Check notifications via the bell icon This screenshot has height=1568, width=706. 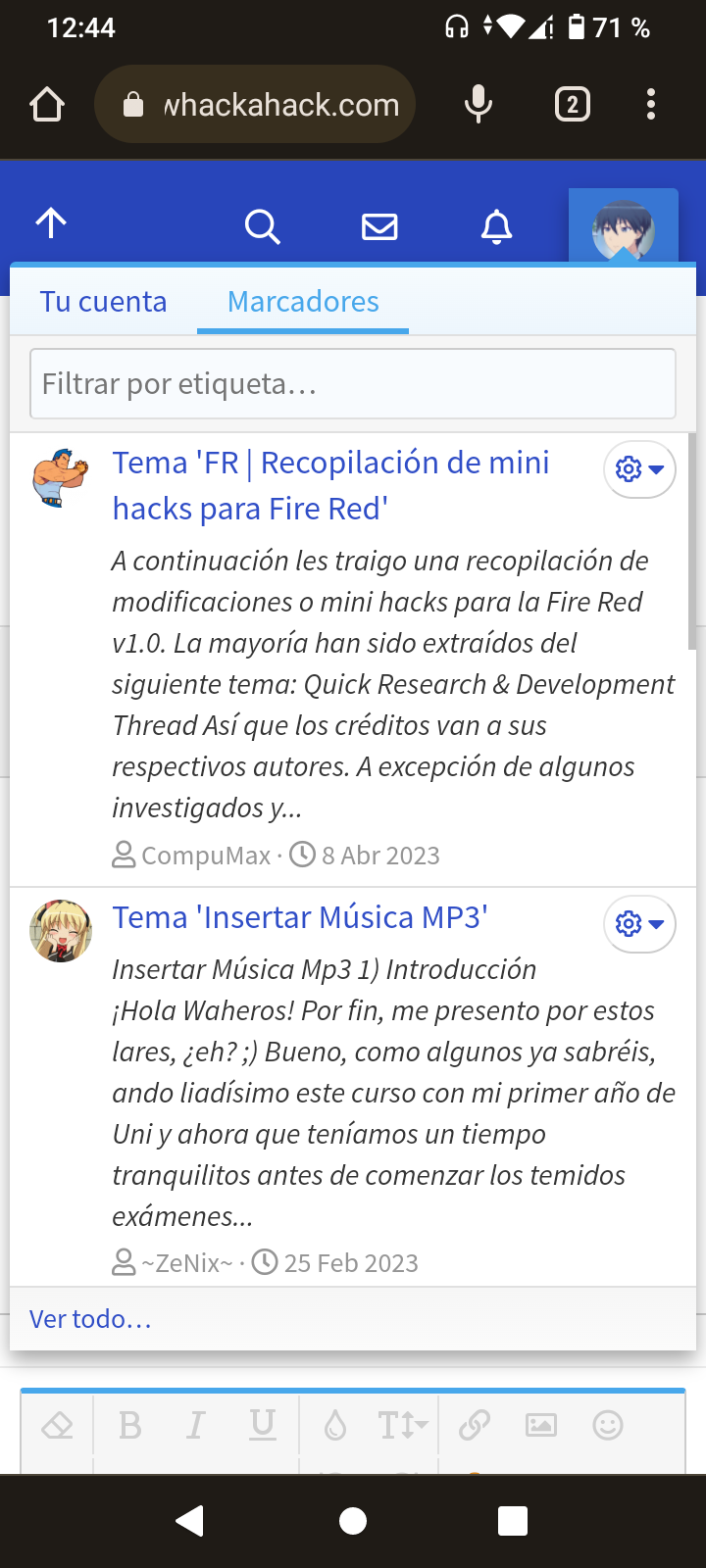497,226
